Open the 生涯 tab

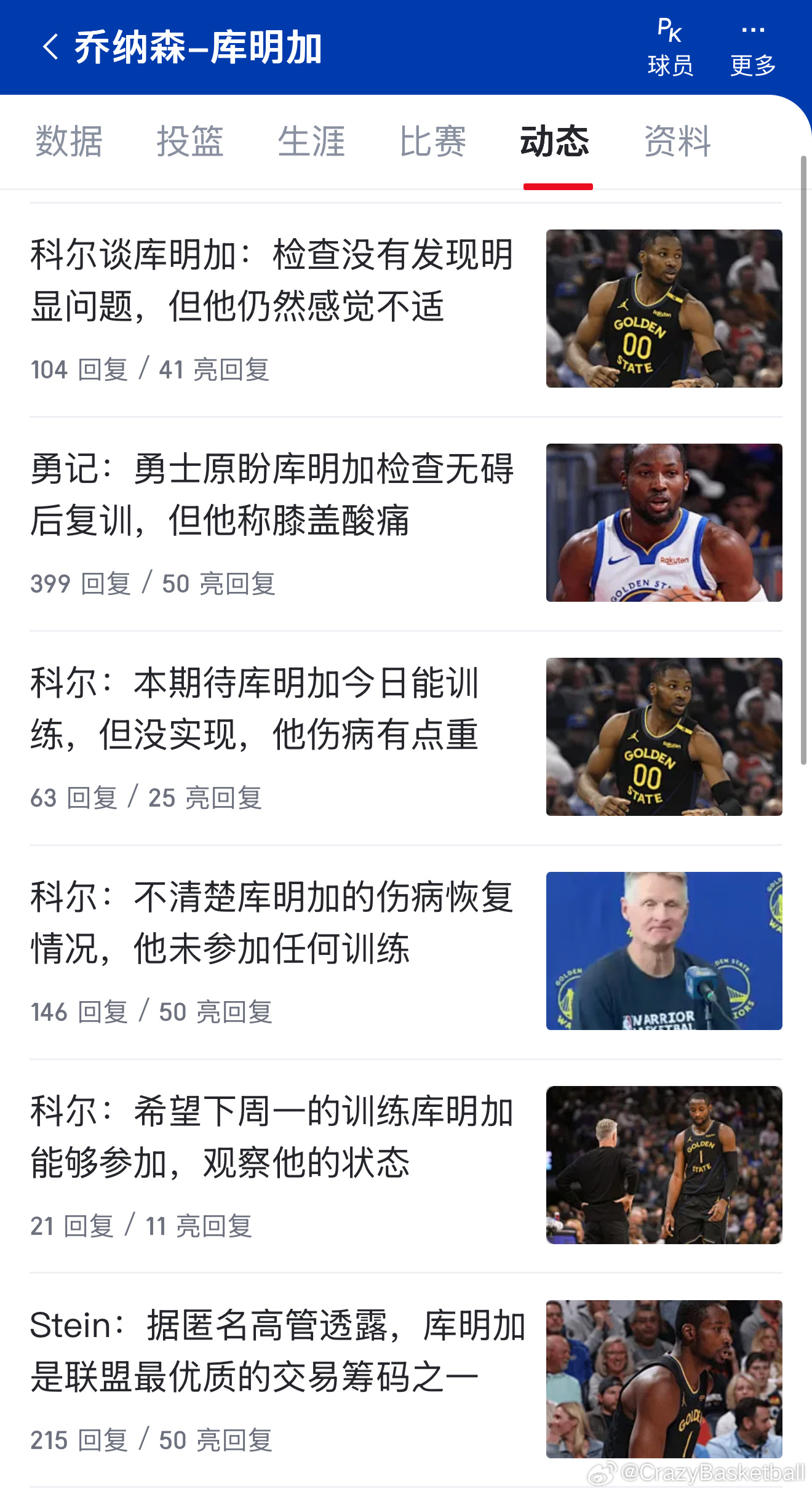tap(311, 142)
